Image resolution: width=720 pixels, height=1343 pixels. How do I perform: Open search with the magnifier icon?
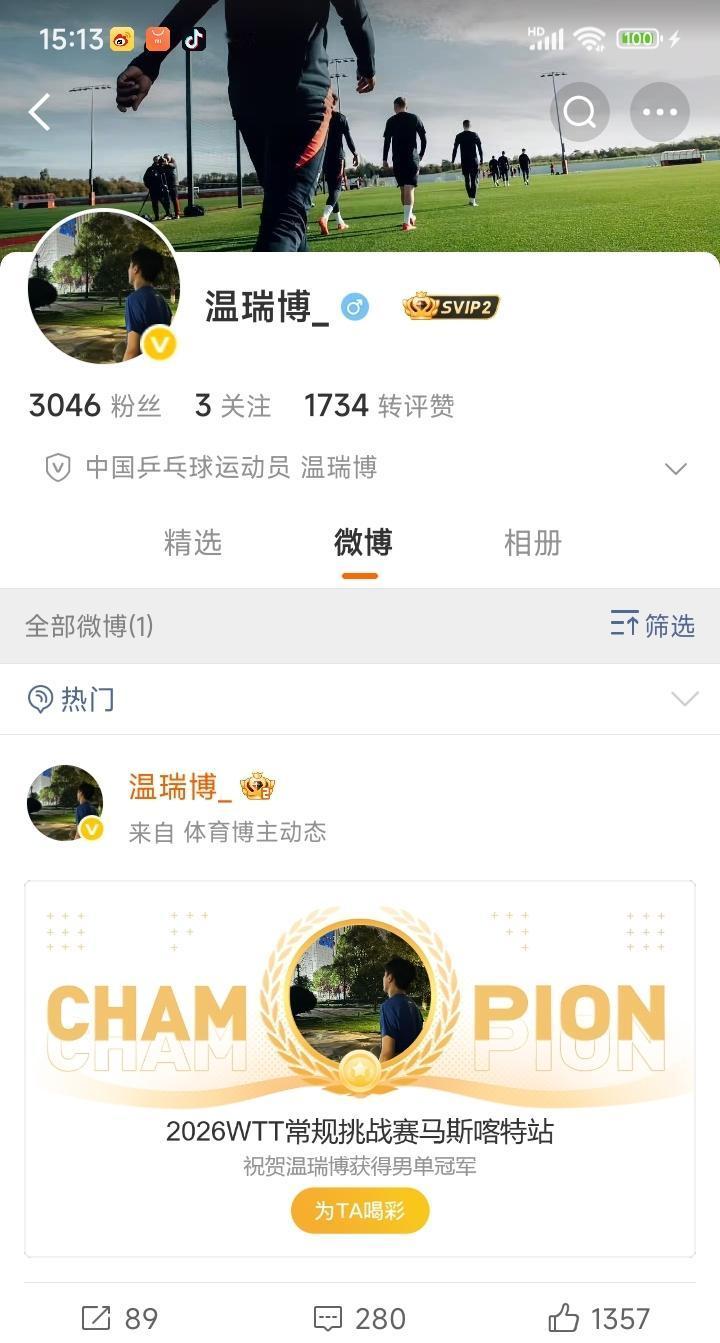580,112
